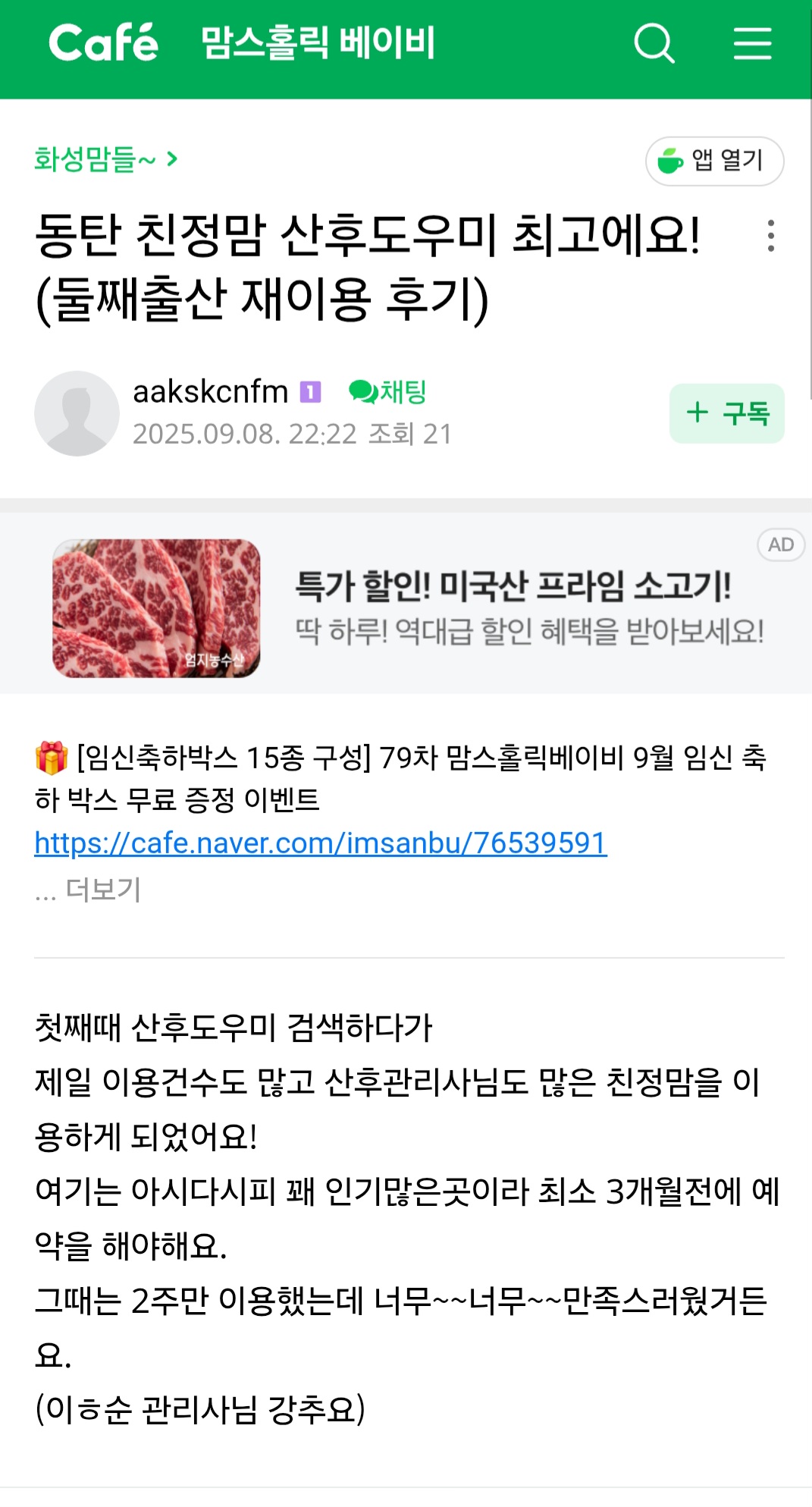Open the cafe.naver.com/imsanbu link

321,843
